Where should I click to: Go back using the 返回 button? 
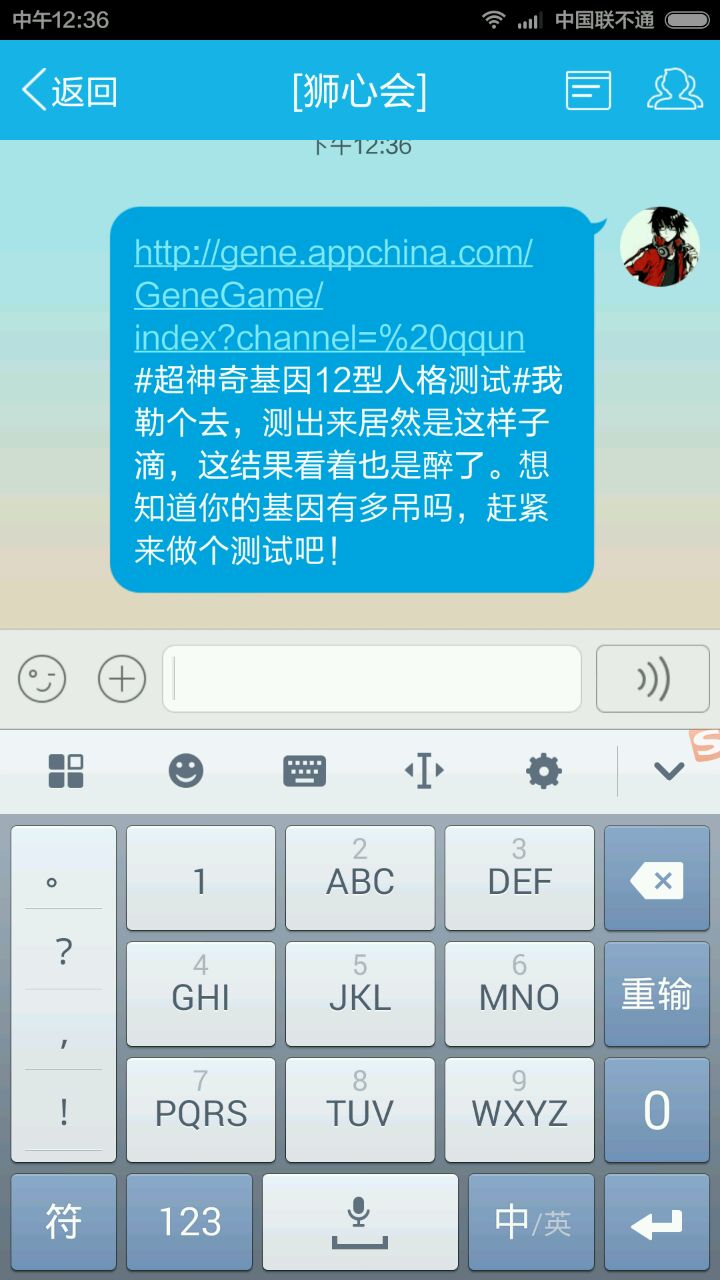pos(70,91)
